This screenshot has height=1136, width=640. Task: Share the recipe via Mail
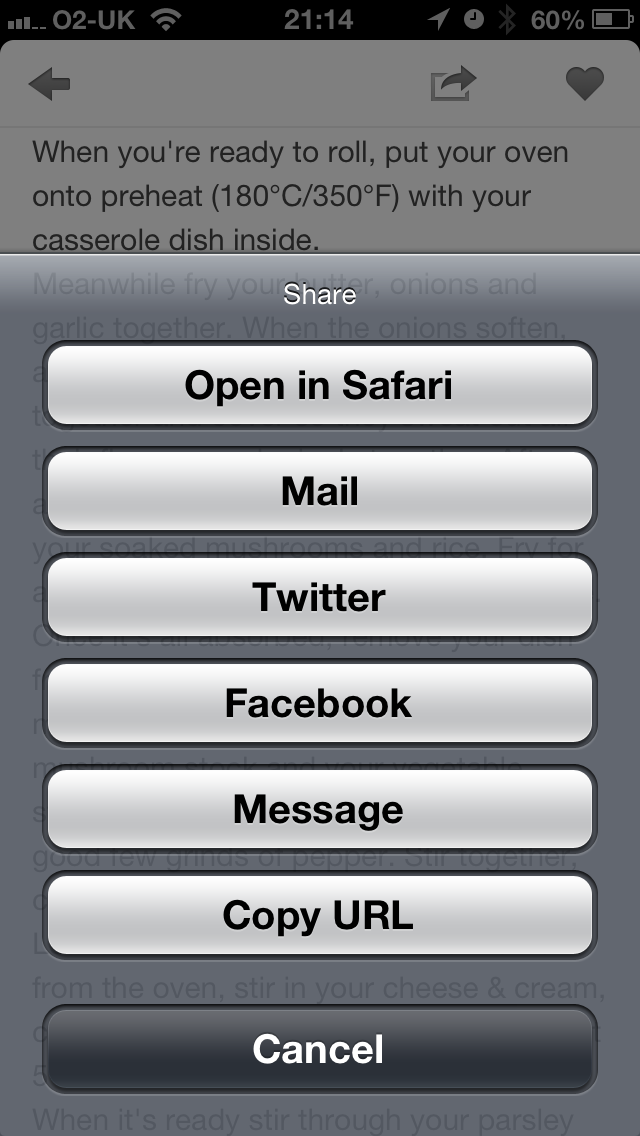pyautogui.click(x=320, y=491)
